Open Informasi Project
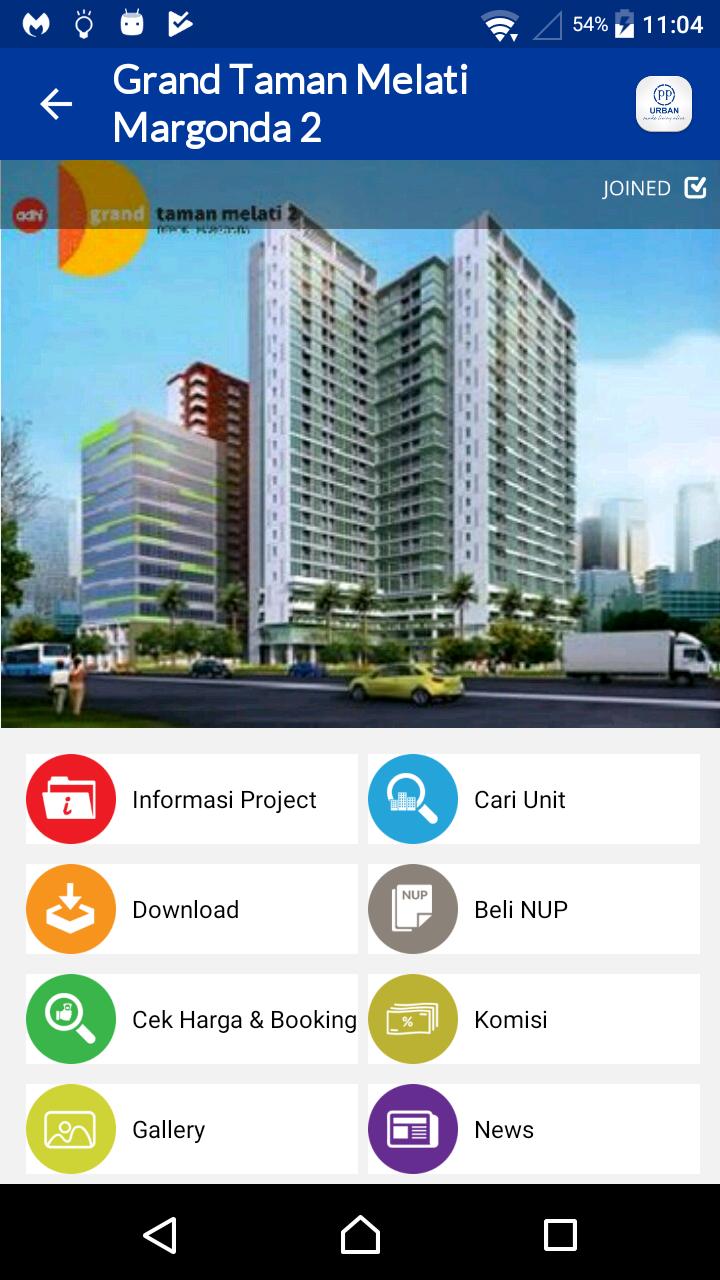This screenshot has width=720, height=1280. point(192,799)
